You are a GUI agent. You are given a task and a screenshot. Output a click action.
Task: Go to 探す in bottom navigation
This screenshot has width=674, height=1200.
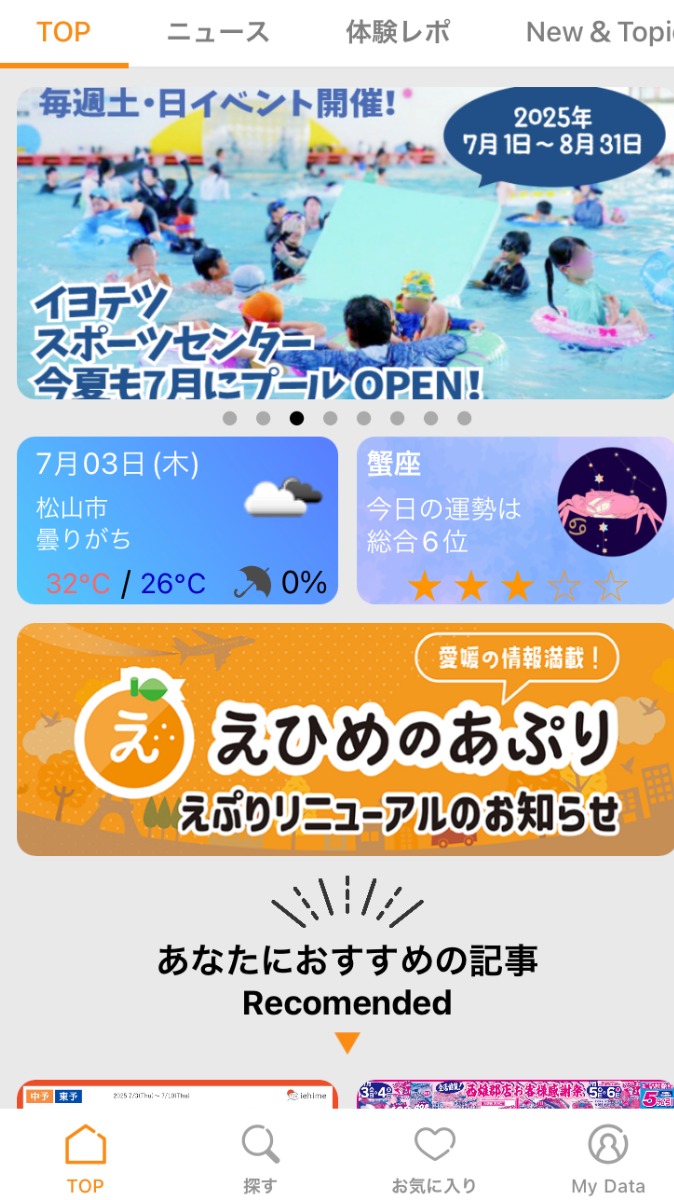[260, 1157]
